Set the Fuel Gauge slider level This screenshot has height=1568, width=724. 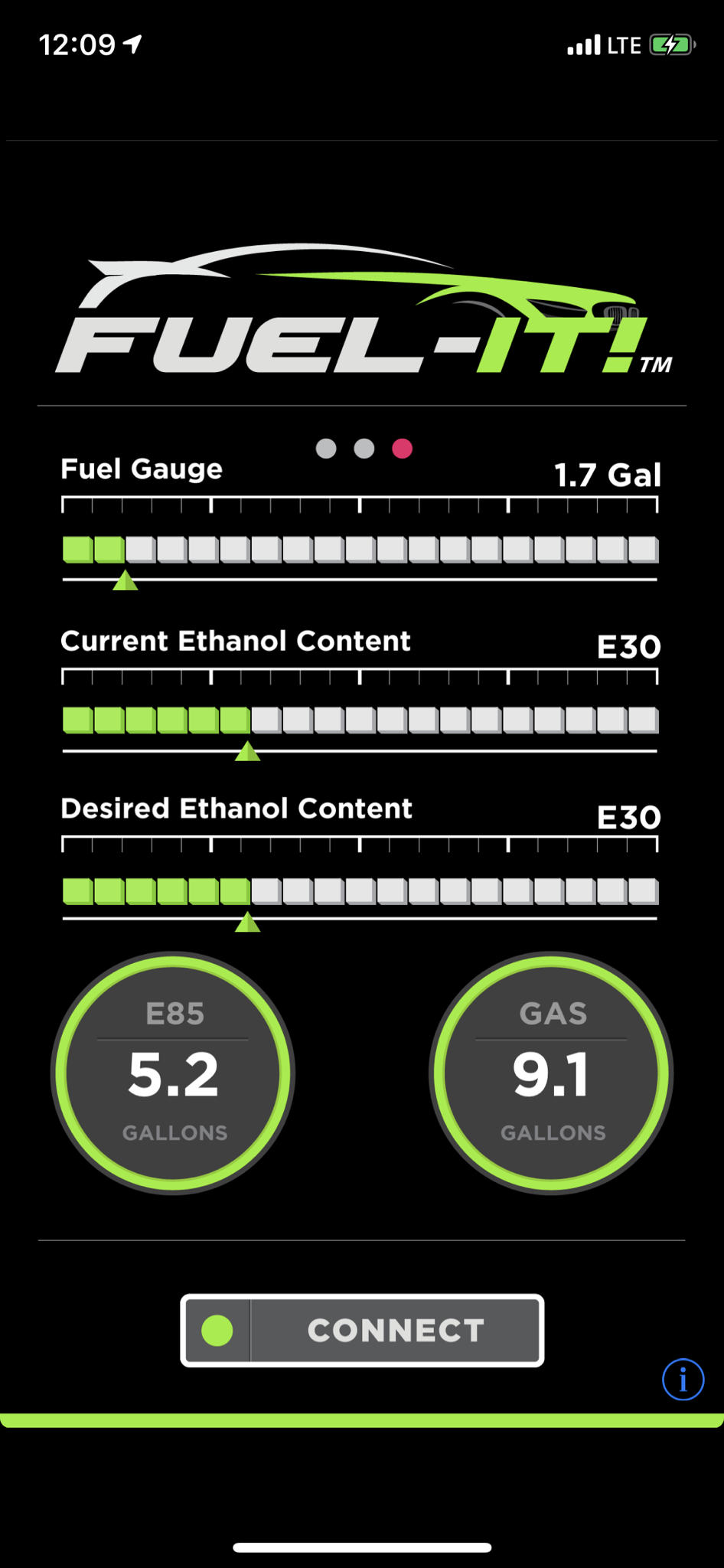coord(126,581)
